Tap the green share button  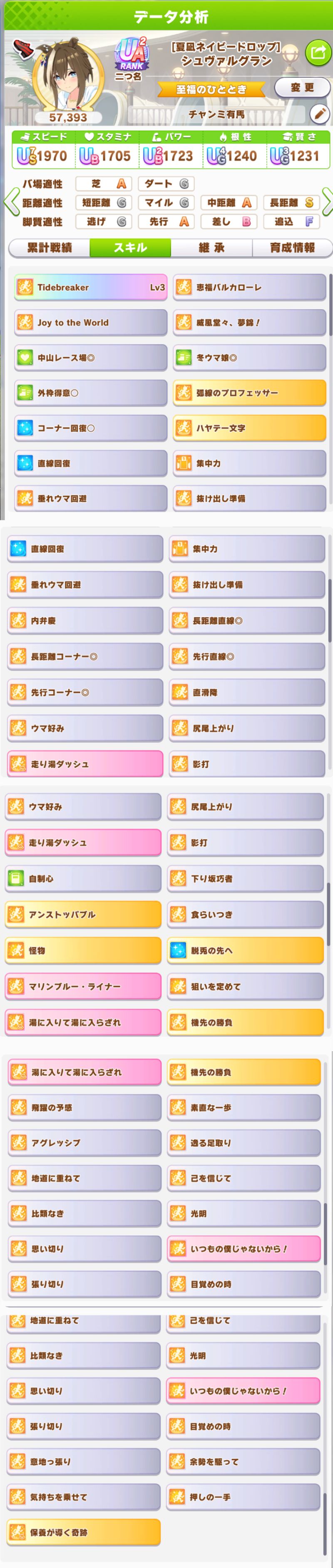pyautogui.click(x=317, y=52)
